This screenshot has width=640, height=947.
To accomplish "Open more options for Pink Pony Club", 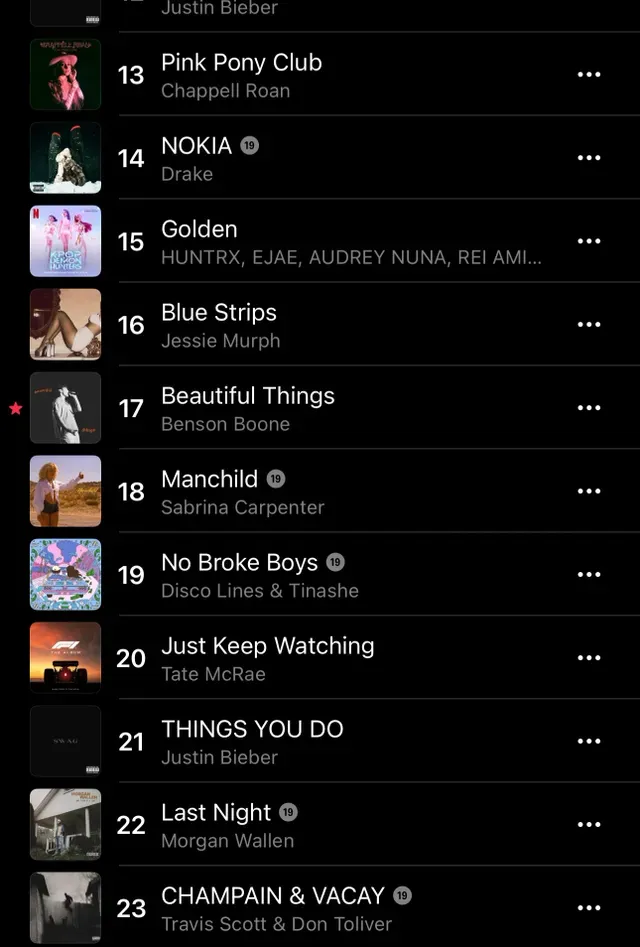I will pyautogui.click(x=589, y=75).
